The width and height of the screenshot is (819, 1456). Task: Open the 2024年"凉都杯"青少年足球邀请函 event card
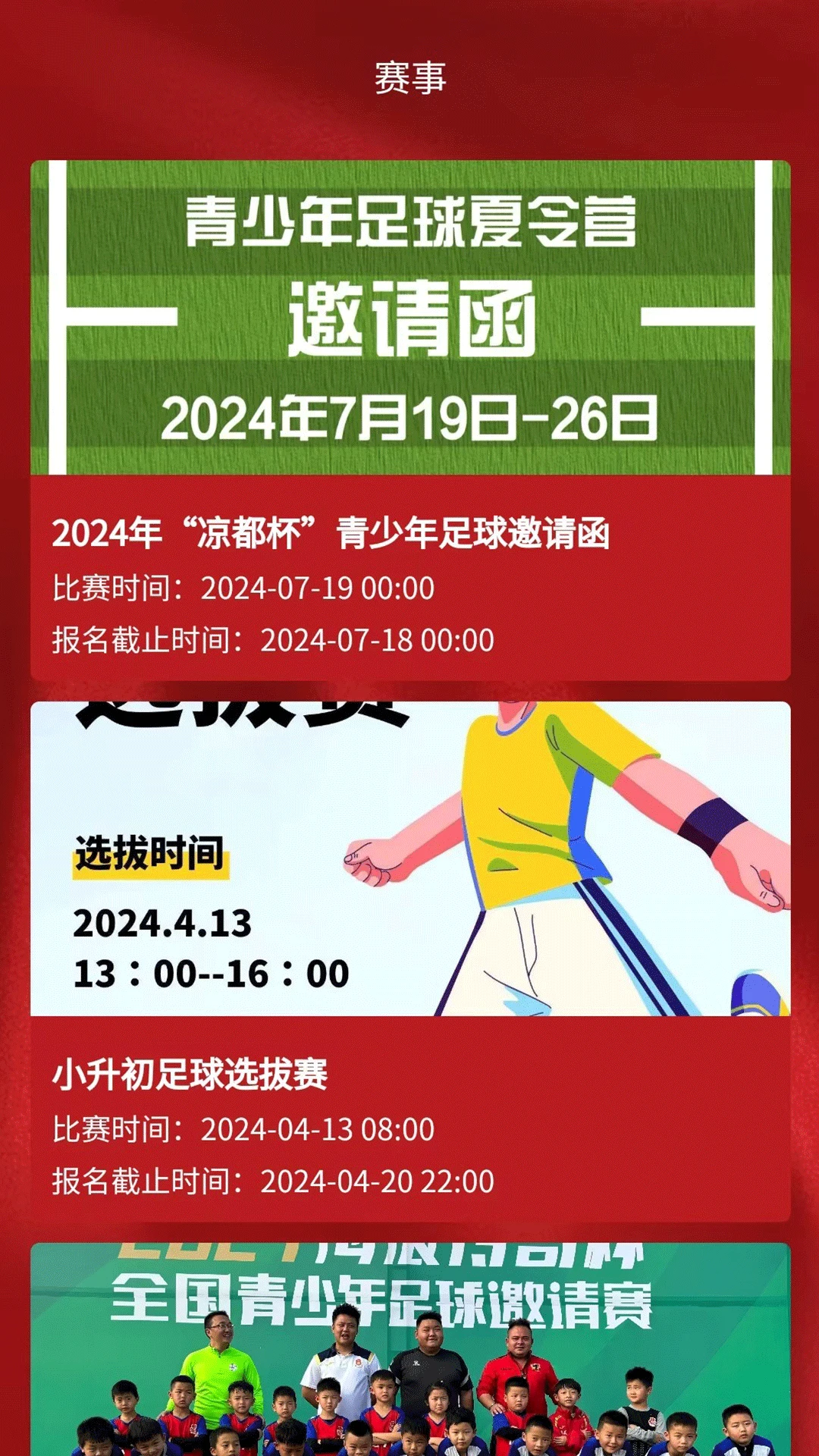[409, 534]
